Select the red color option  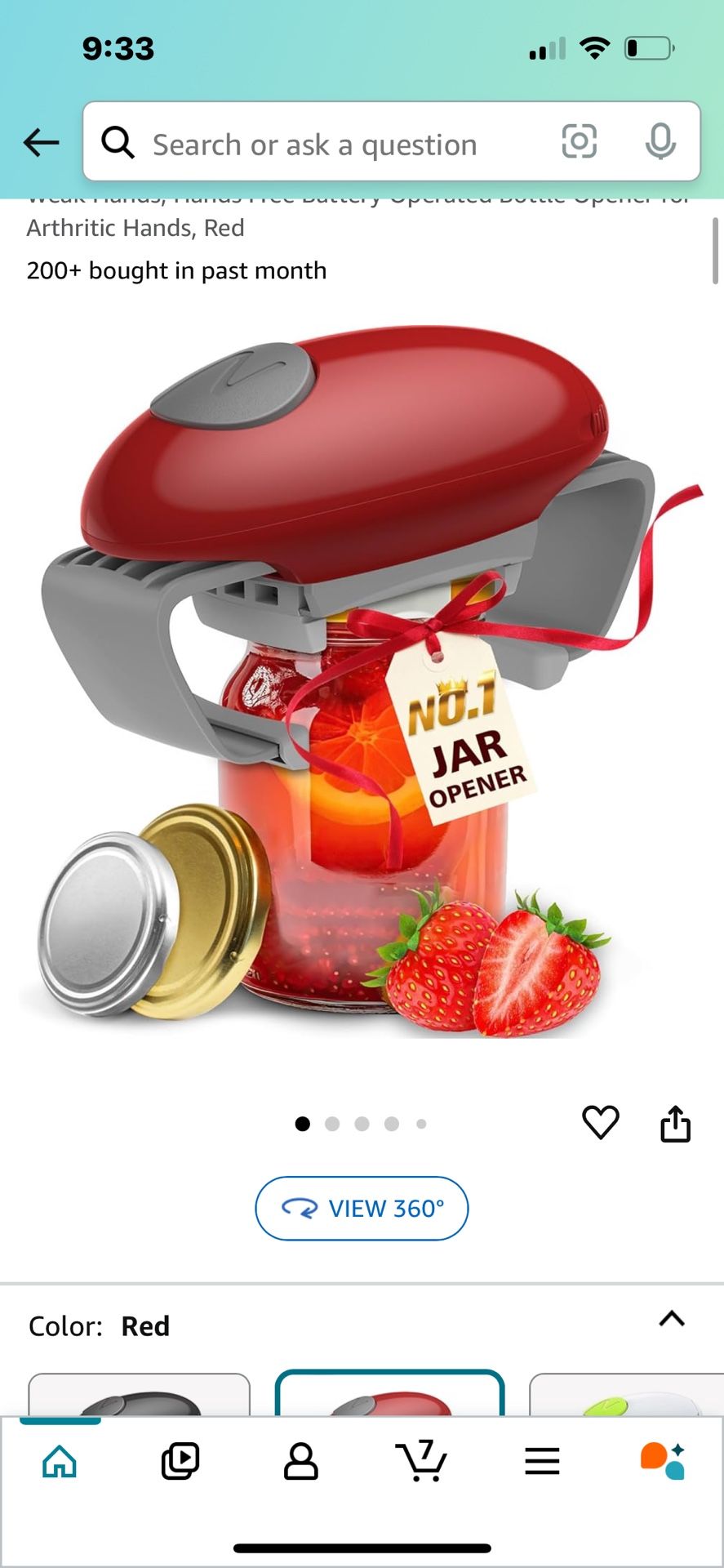389,1396
